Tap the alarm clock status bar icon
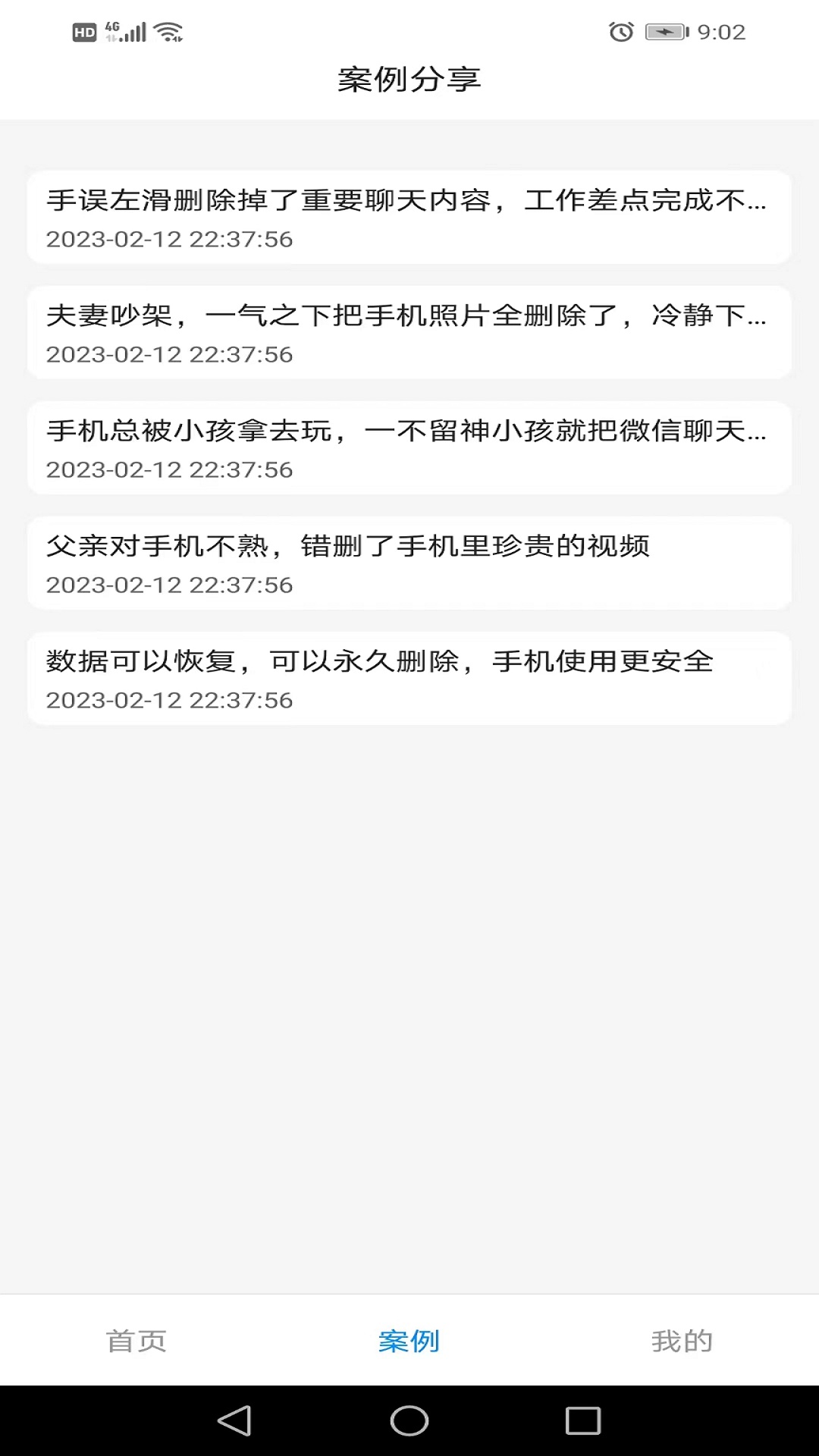 (x=620, y=32)
